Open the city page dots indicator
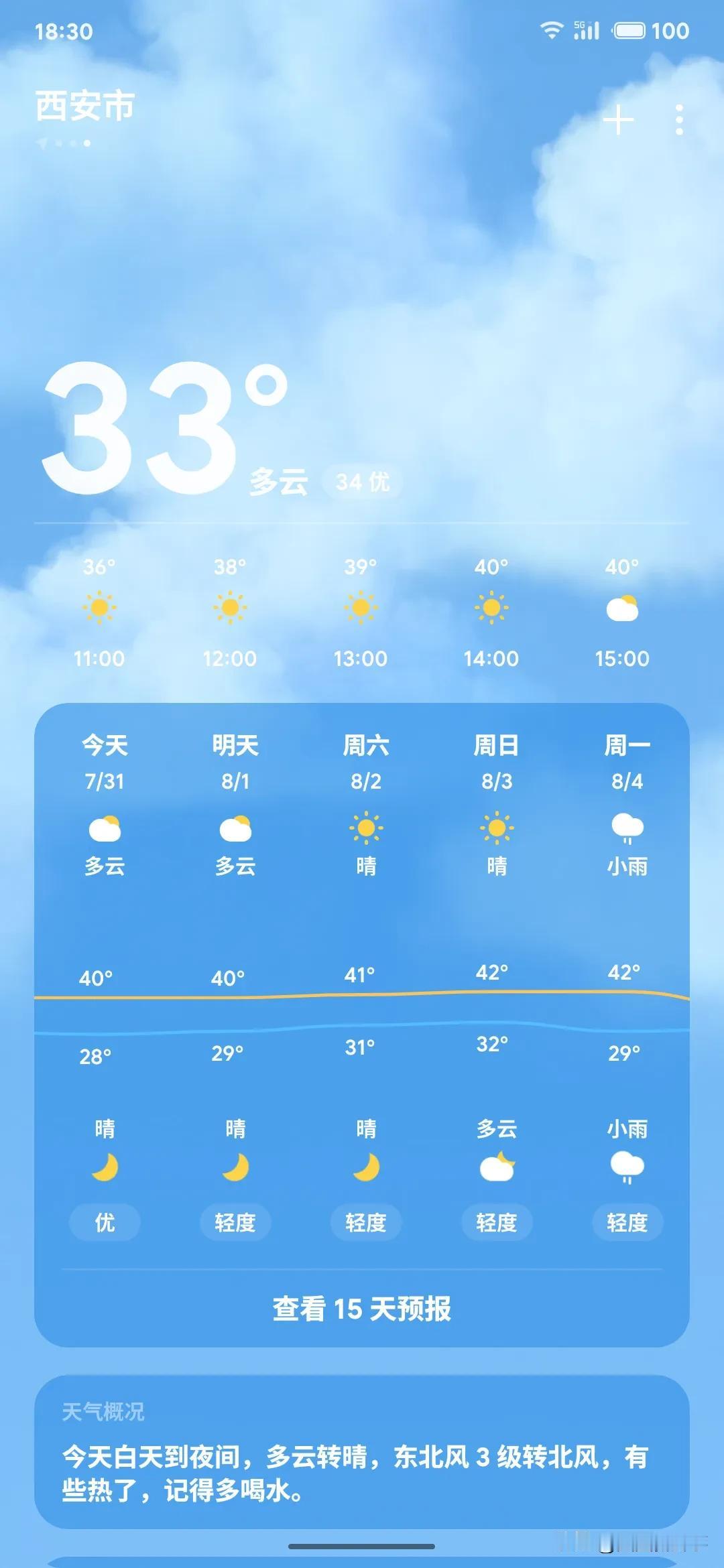 click(x=64, y=143)
